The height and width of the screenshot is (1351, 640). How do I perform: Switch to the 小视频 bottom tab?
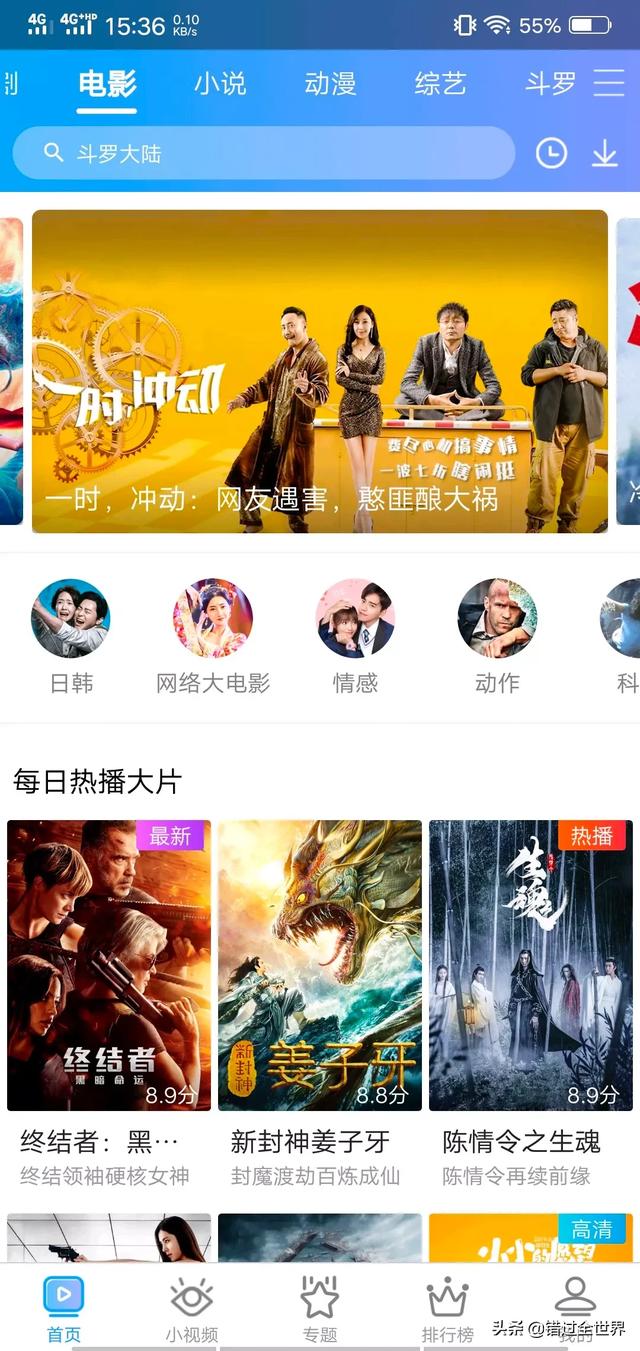tap(191, 1308)
